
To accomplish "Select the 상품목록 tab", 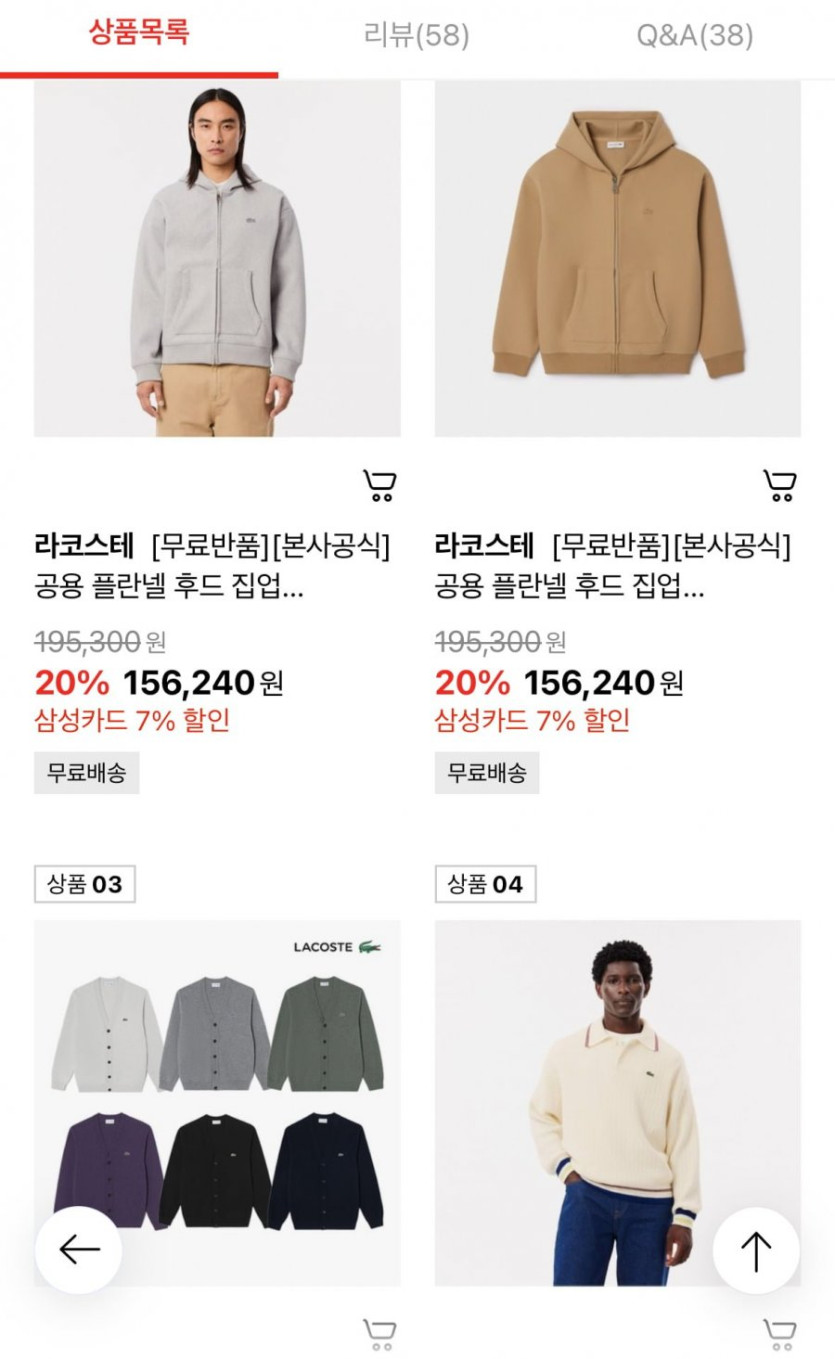I will point(139,34).
